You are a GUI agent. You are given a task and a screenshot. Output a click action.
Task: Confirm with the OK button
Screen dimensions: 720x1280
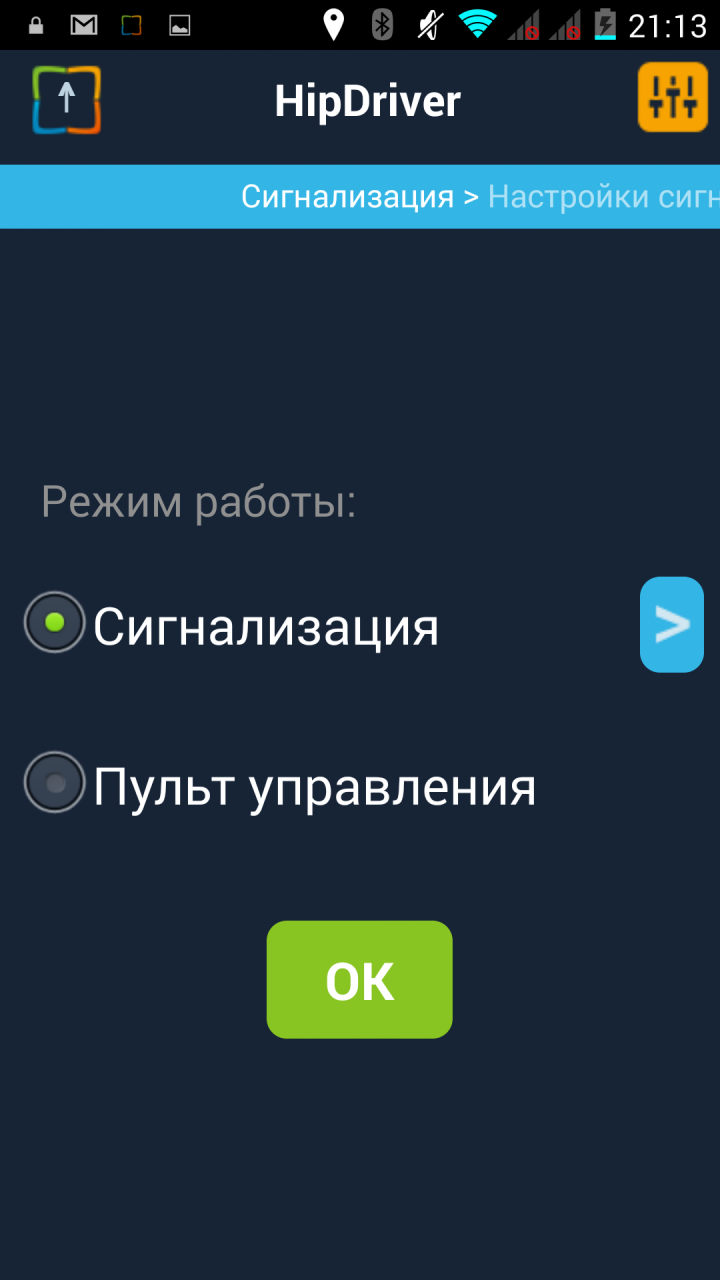359,980
